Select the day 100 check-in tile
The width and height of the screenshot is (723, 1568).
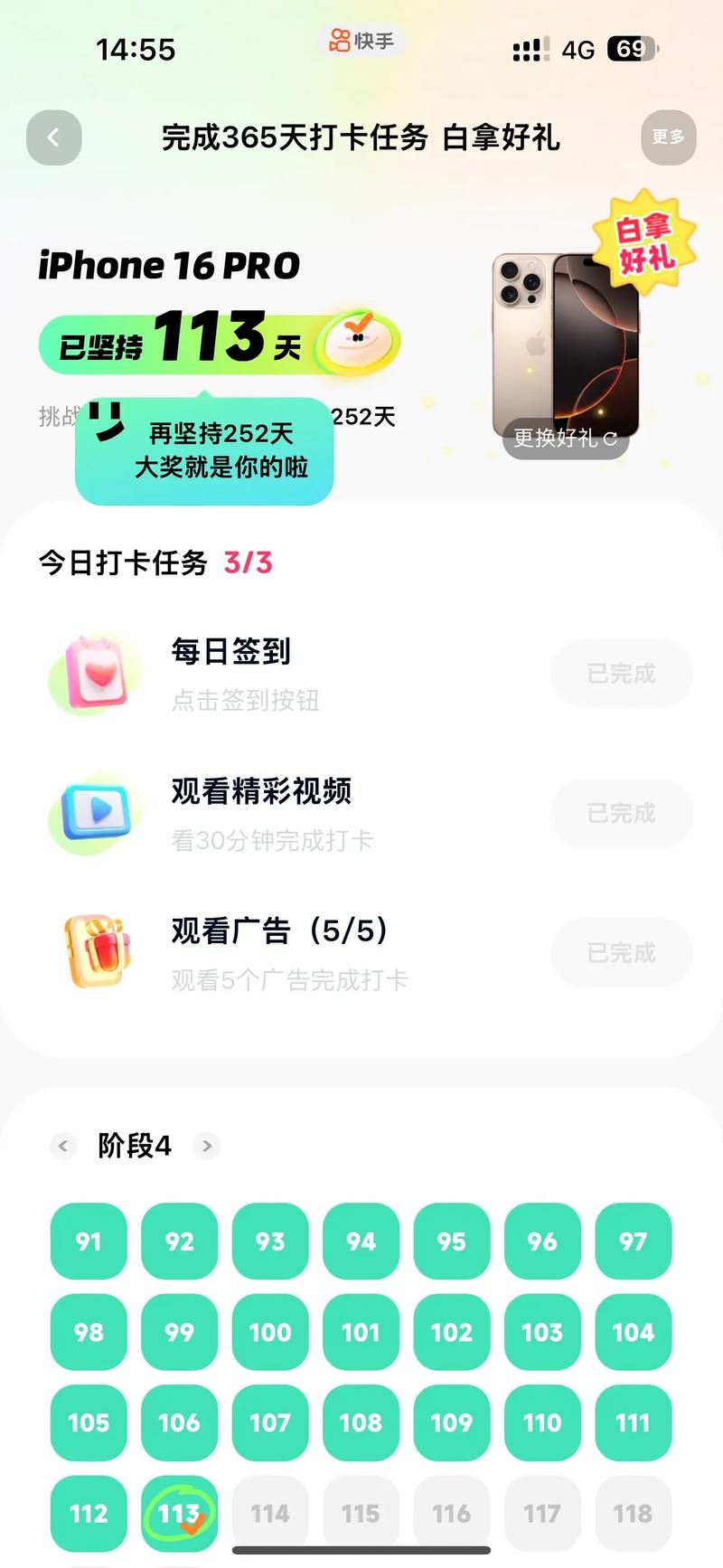(269, 1332)
